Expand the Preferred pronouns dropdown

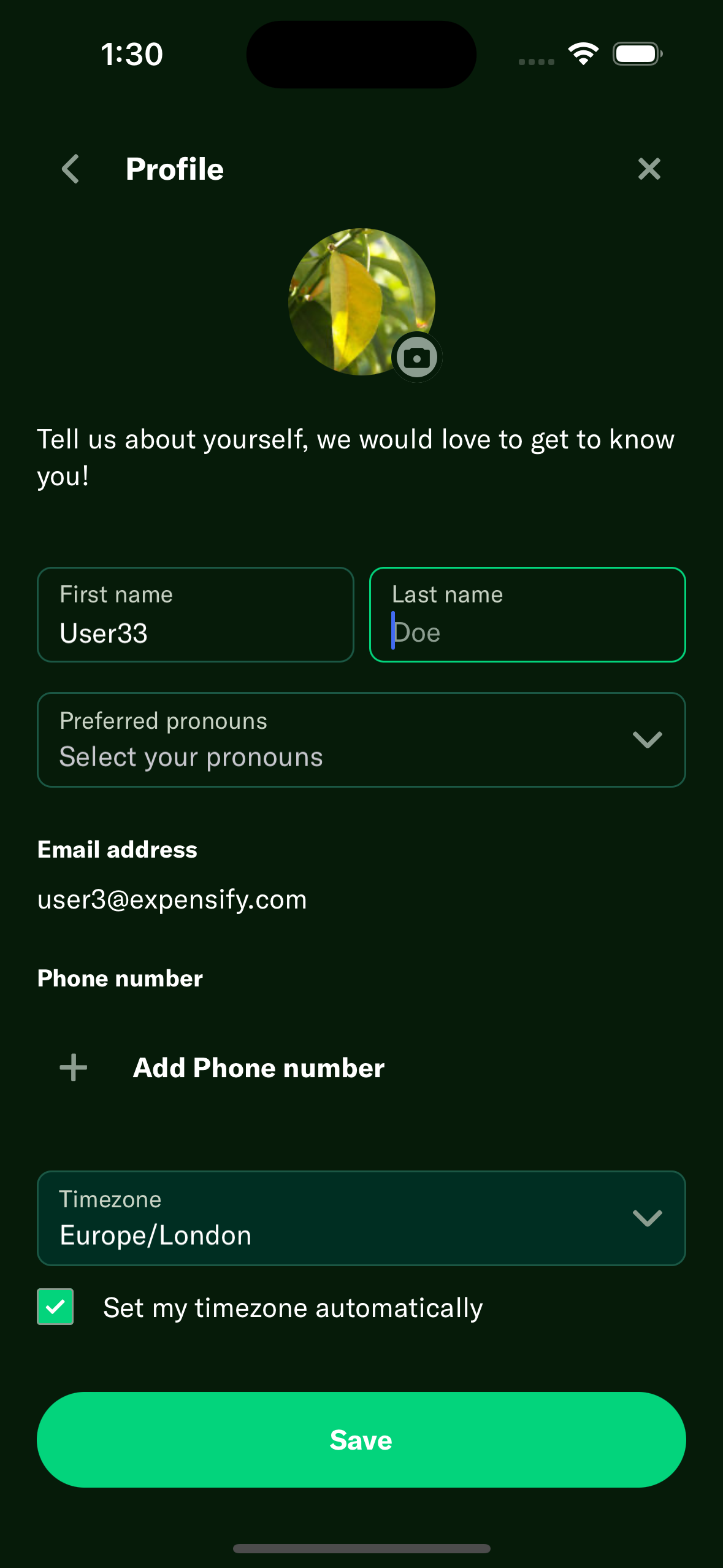coord(361,740)
